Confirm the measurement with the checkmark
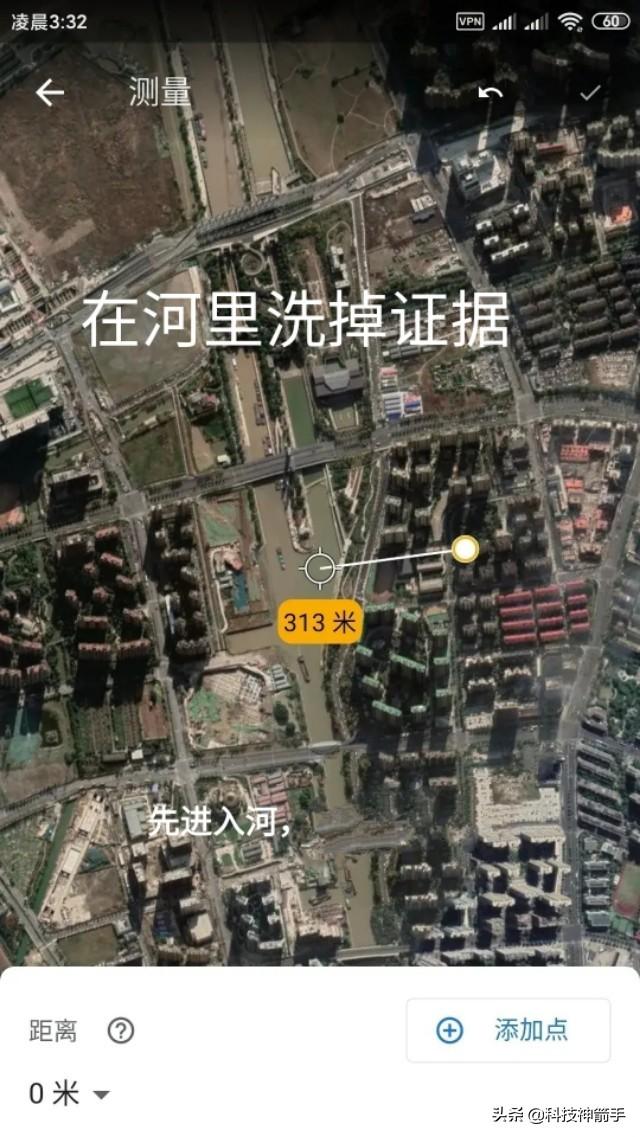 pos(590,93)
